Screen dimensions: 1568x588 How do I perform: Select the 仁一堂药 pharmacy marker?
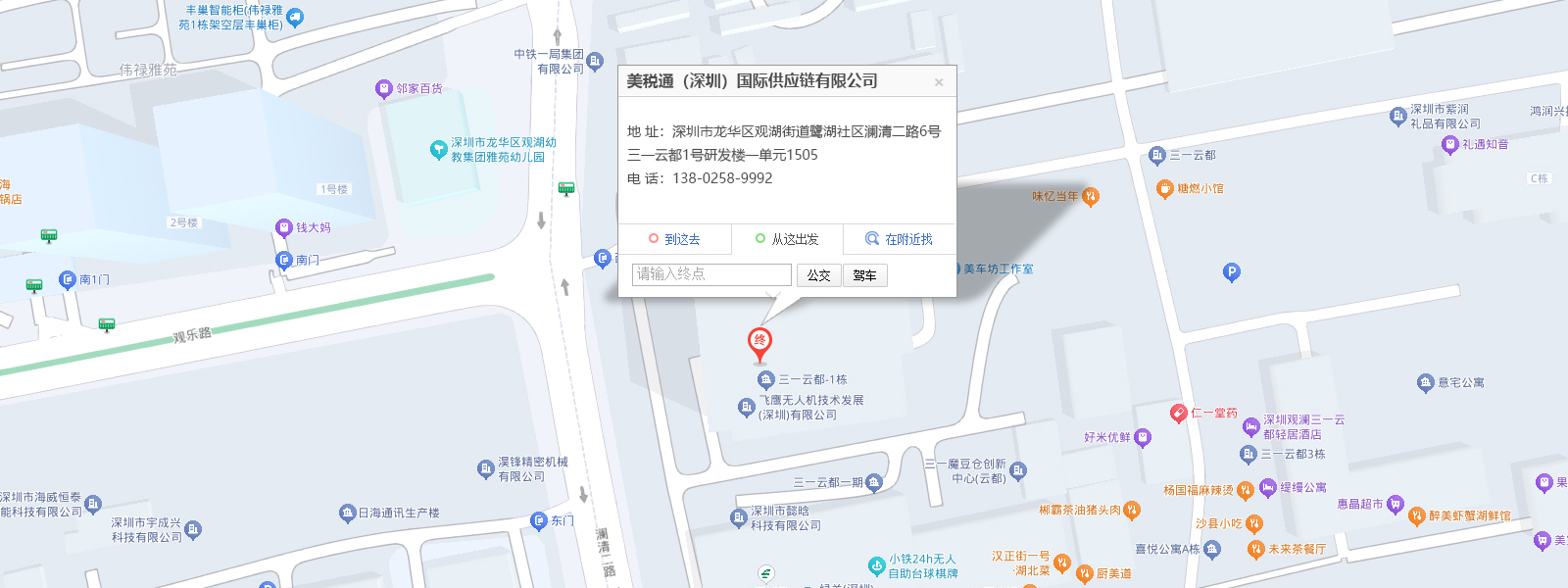coord(1179,414)
